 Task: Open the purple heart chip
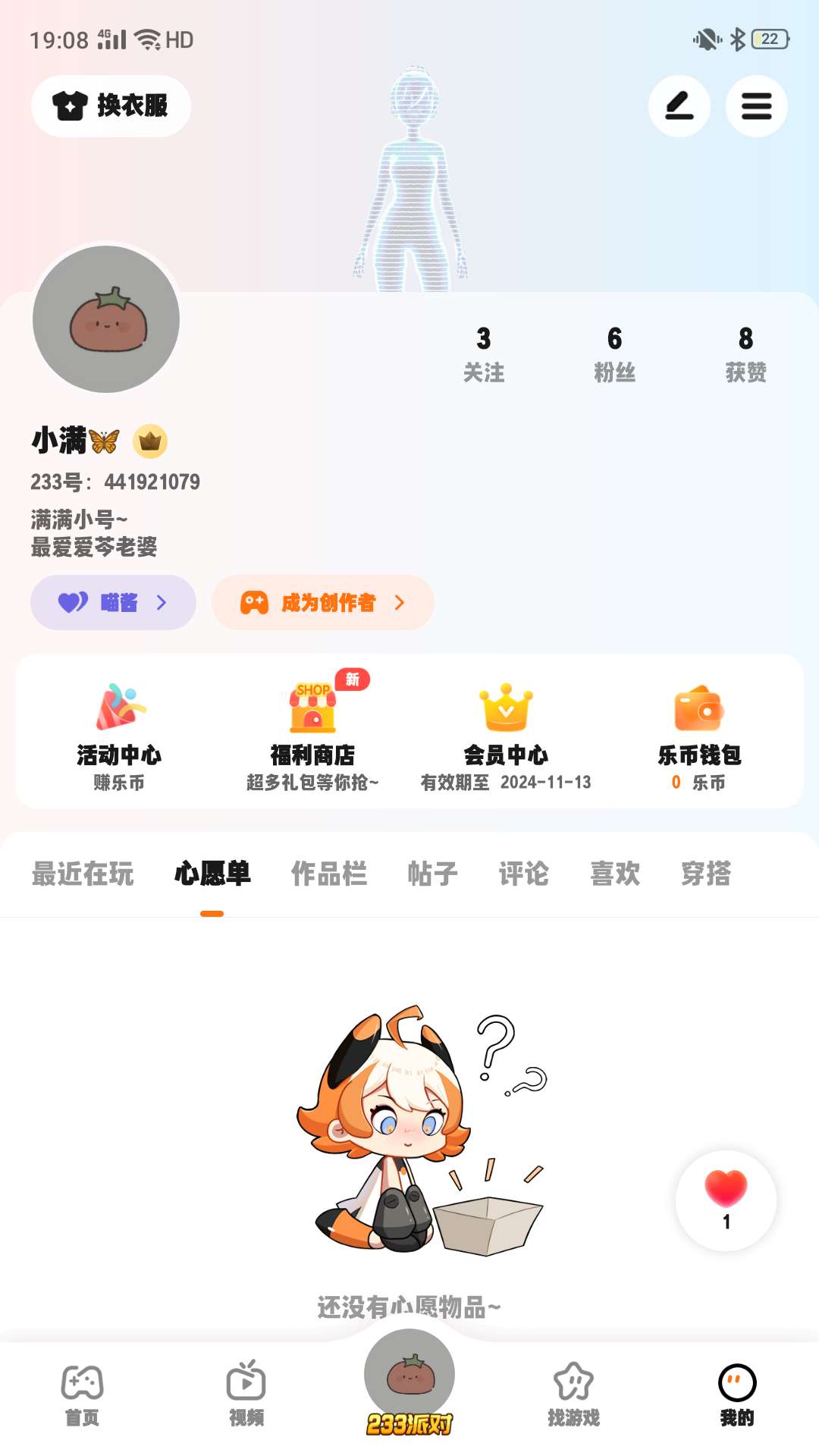point(113,603)
